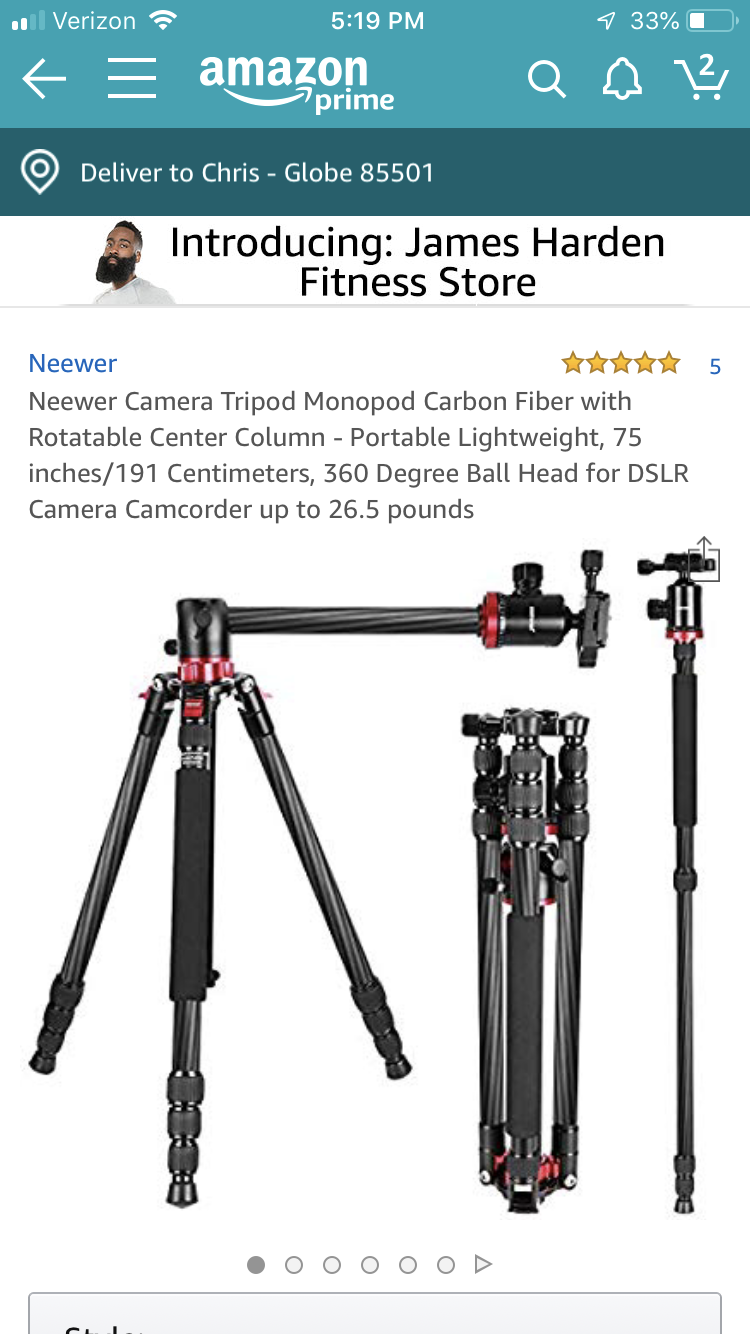This screenshot has width=750, height=1334.
Task: Open James Harden Fitness Store banner
Action: (375, 262)
